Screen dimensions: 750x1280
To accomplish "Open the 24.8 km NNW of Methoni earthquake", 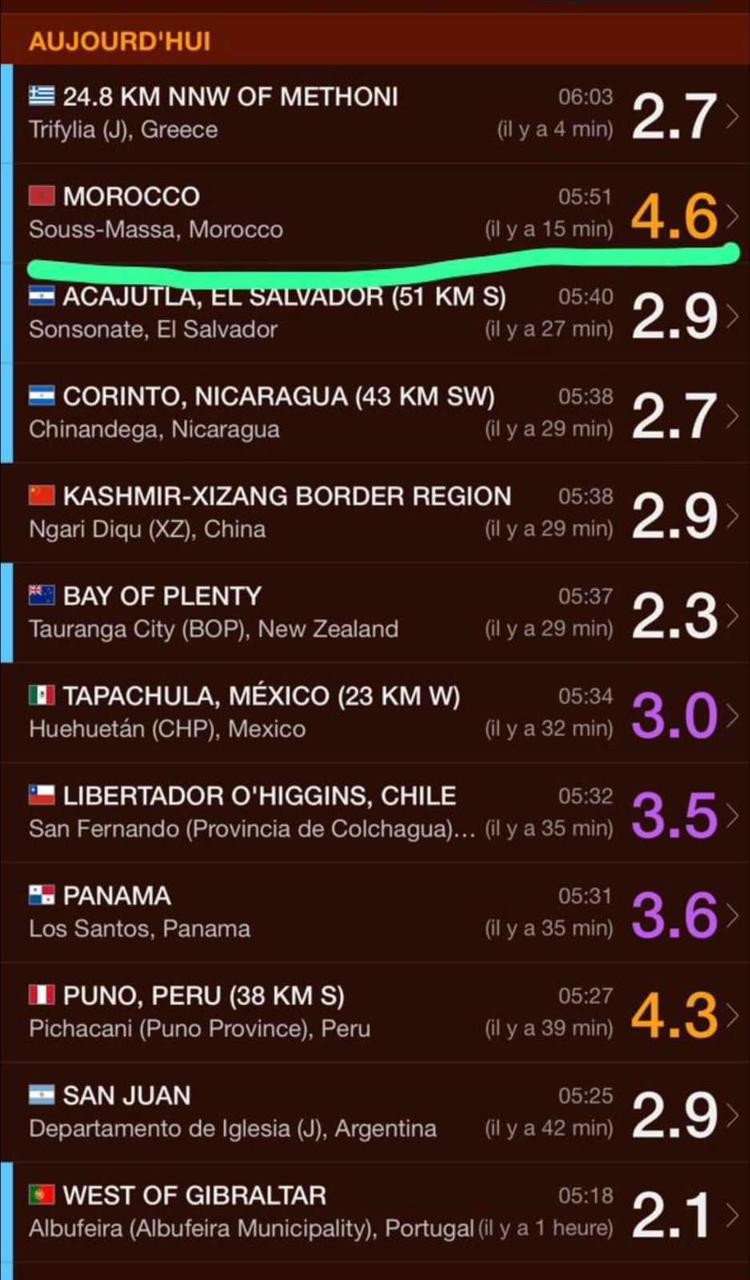I will (x=375, y=113).
